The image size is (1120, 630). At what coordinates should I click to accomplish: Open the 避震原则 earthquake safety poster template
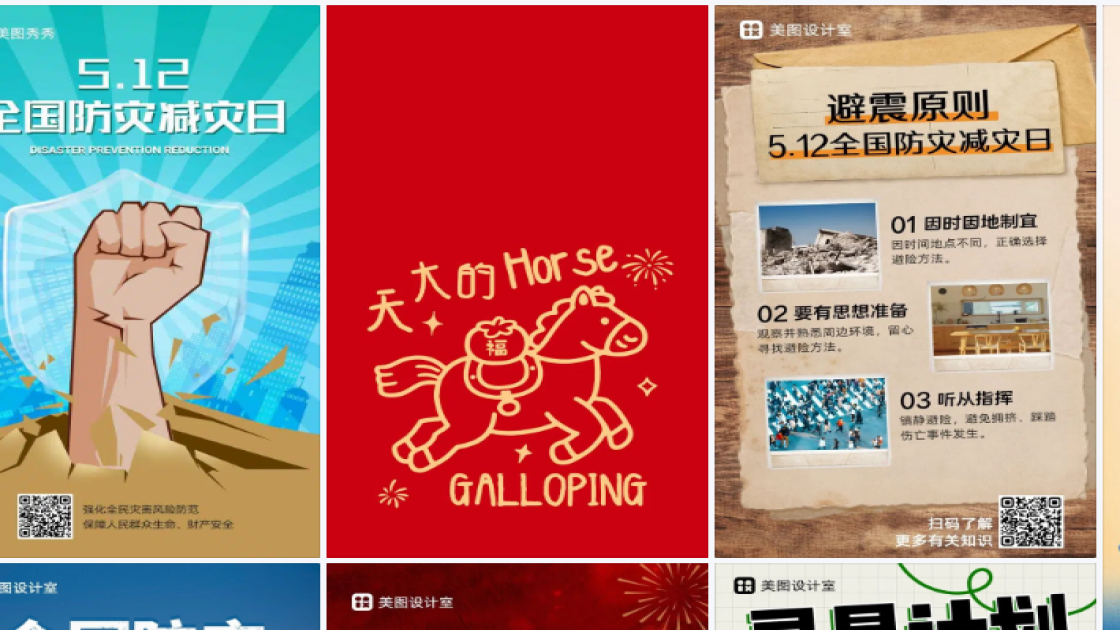(905, 280)
